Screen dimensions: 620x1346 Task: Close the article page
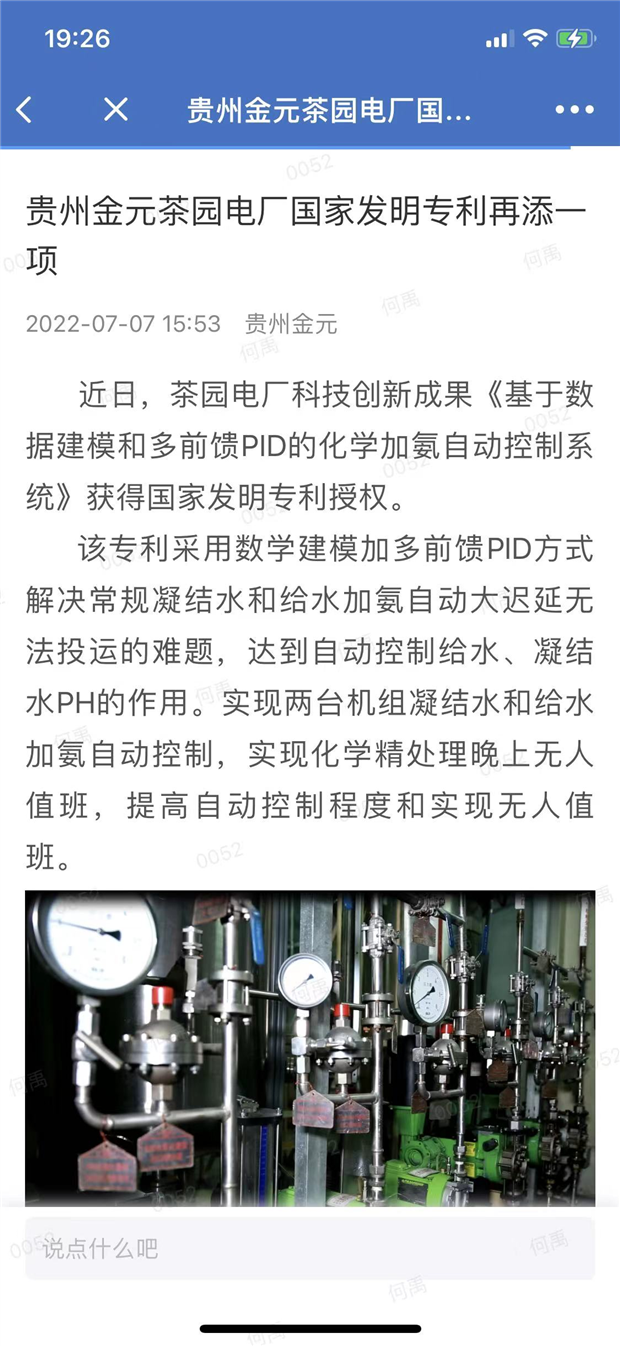click(116, 110)
